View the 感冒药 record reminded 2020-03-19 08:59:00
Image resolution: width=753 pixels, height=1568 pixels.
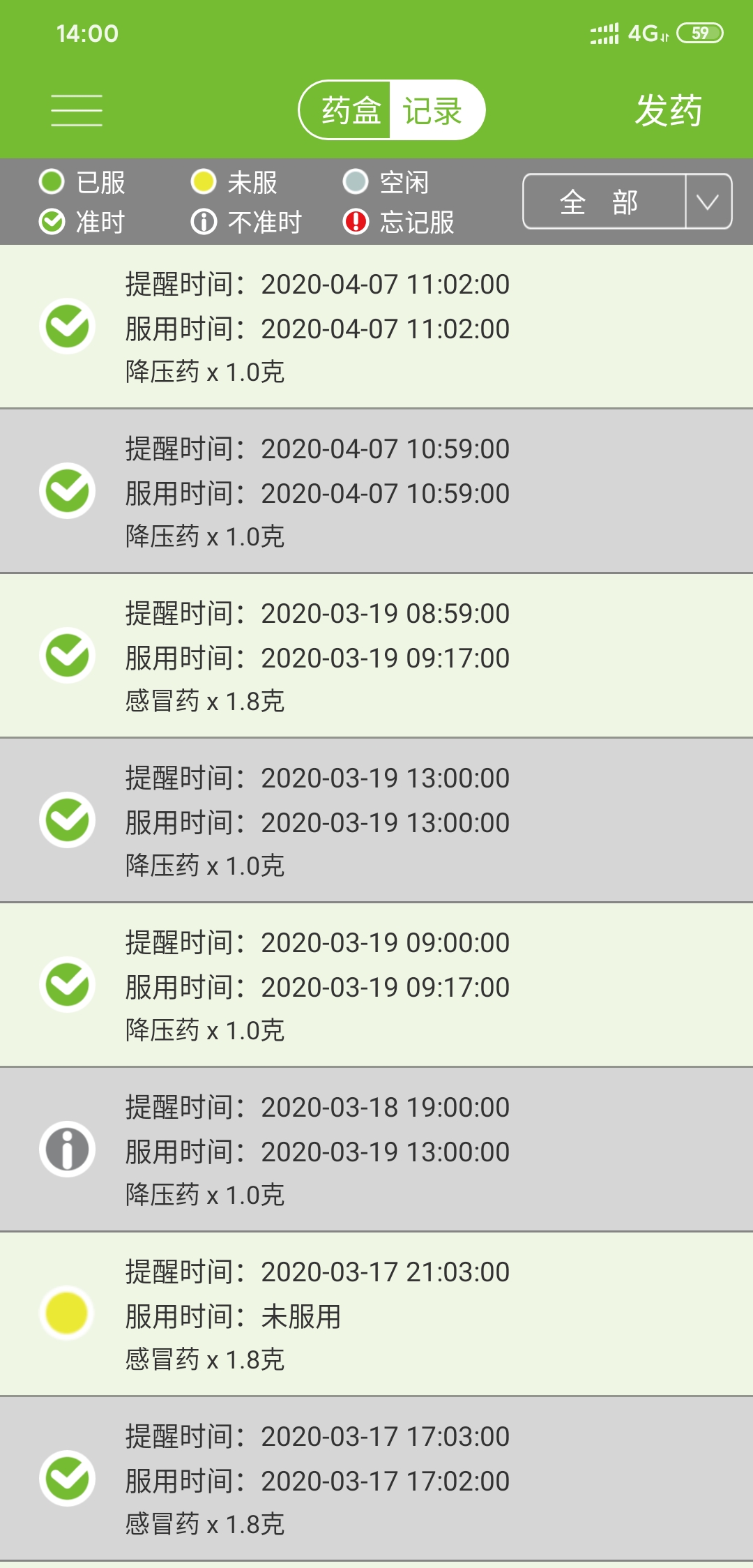pos(376,656)
